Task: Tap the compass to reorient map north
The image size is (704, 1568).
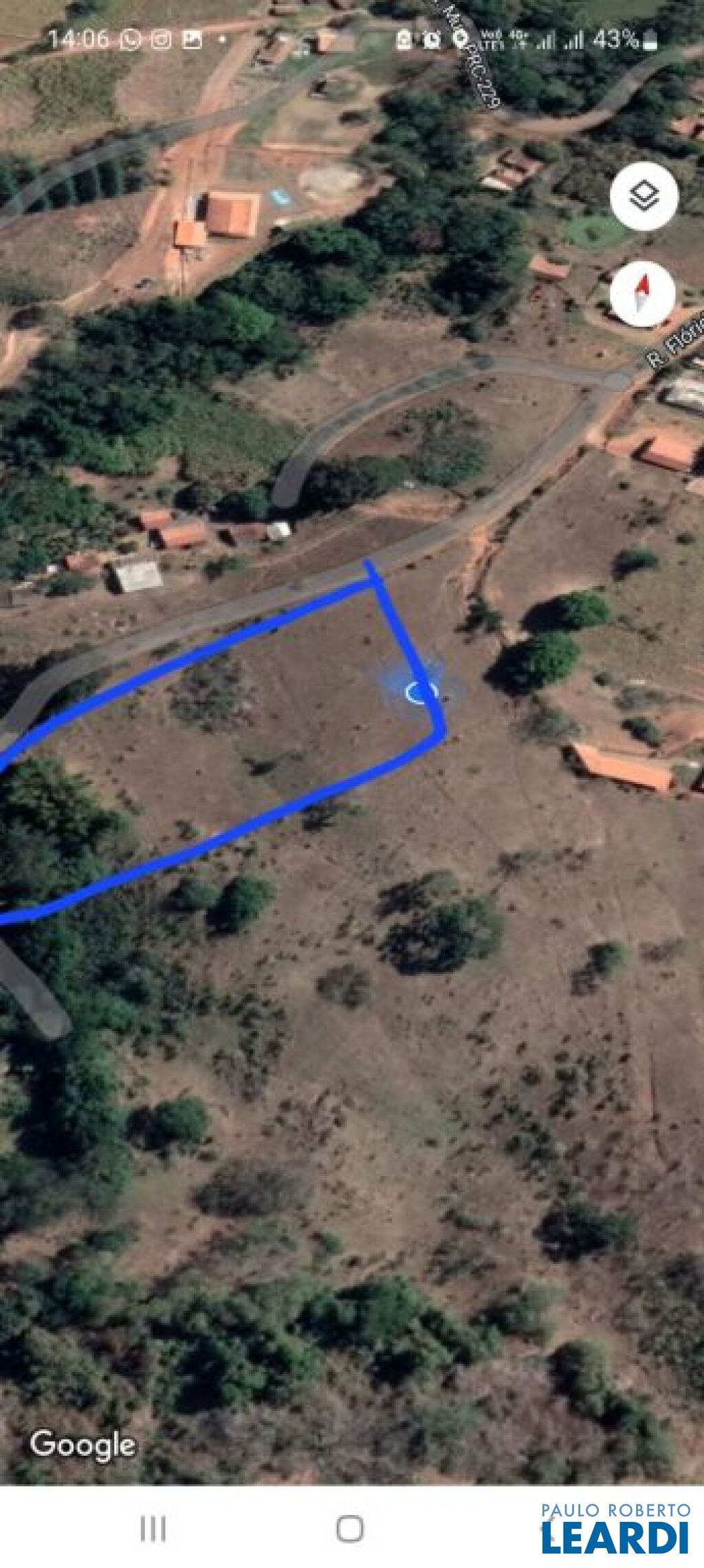Action: (x=642, y=294)
